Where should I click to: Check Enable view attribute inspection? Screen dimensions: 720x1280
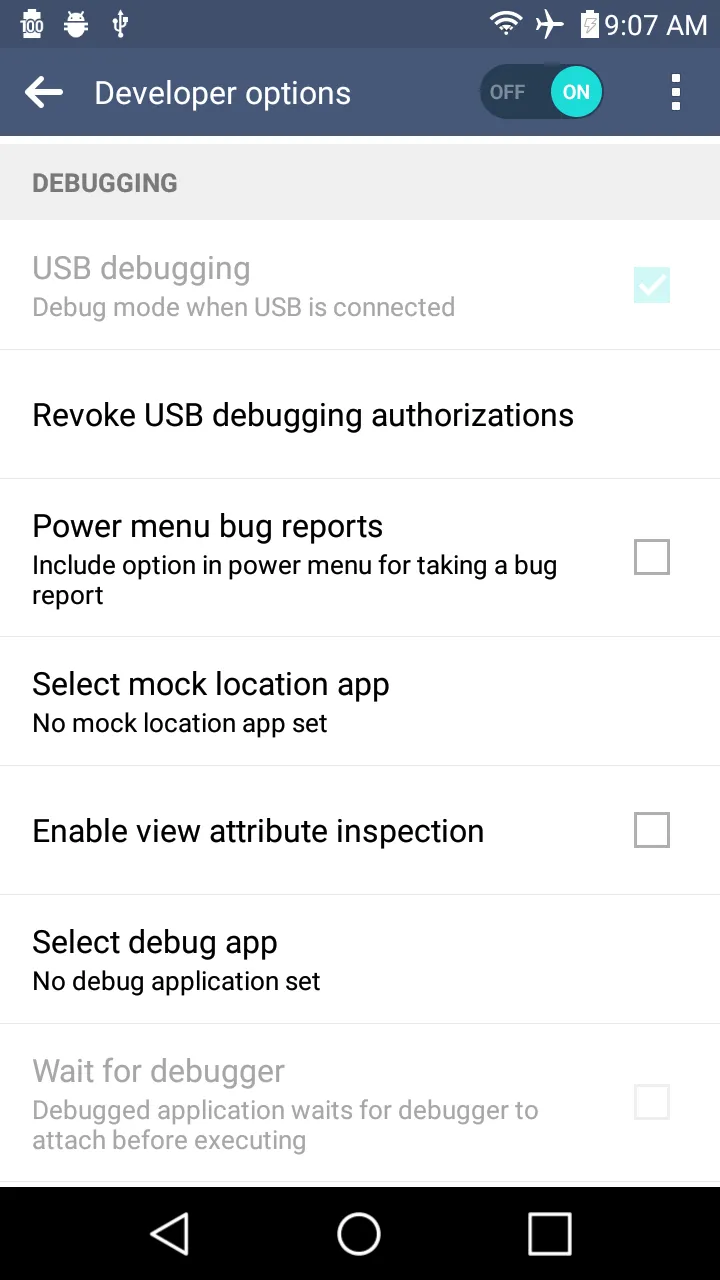point(651,830)
